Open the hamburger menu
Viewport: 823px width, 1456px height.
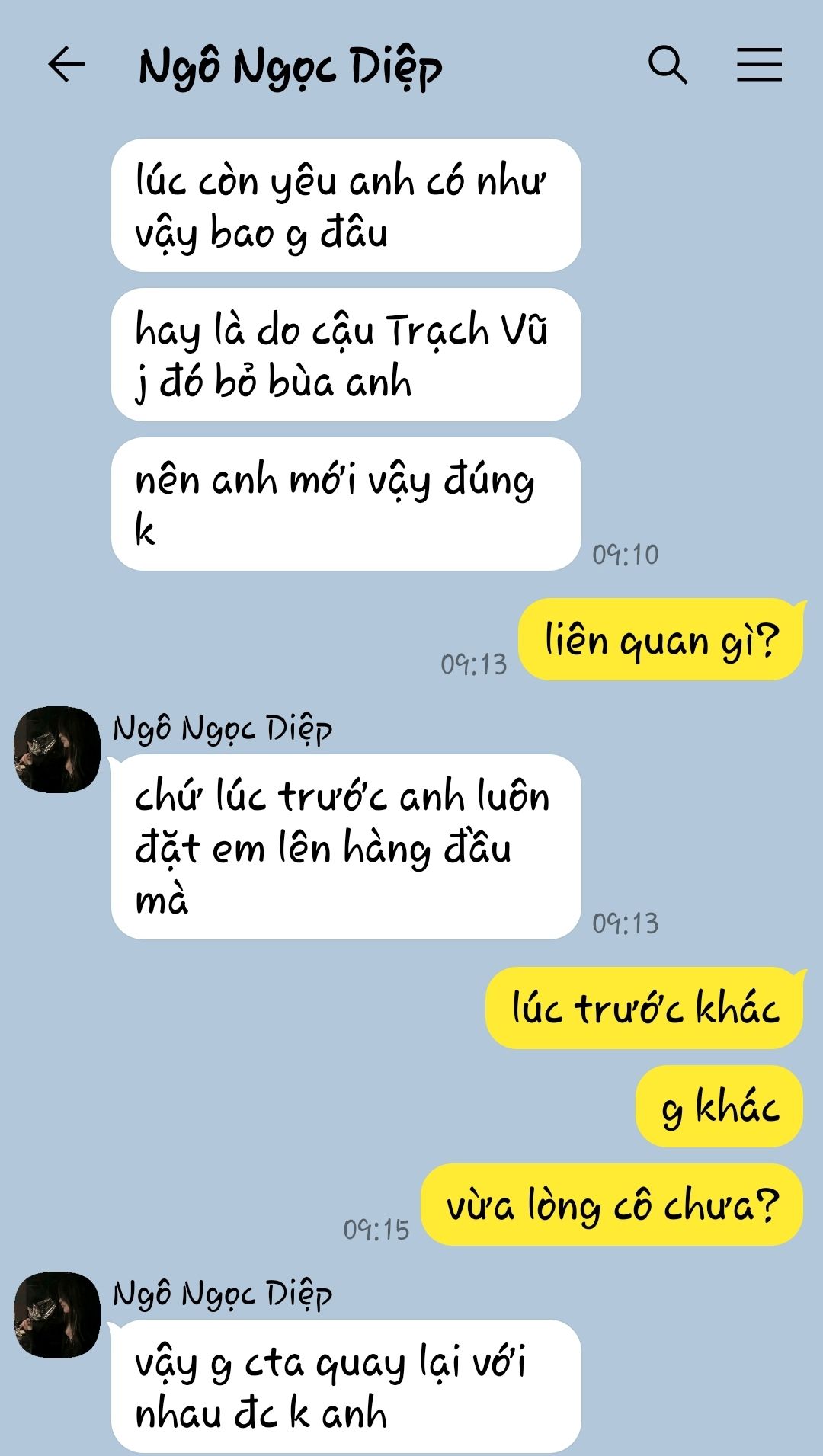point(759,65)
